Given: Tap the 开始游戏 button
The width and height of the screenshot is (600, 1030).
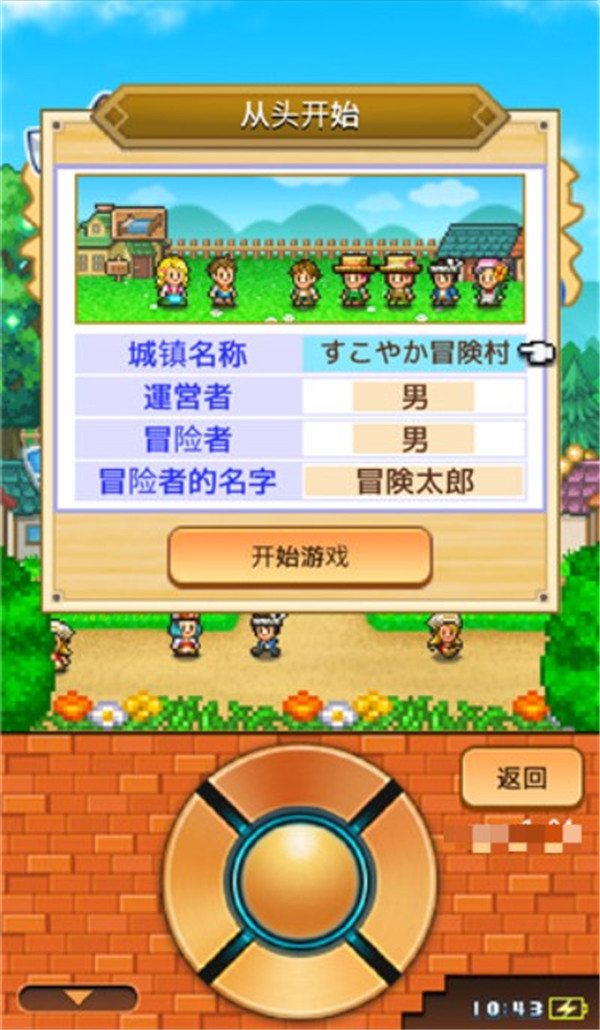Looking at the screenshot, I should tap(300, 557).
